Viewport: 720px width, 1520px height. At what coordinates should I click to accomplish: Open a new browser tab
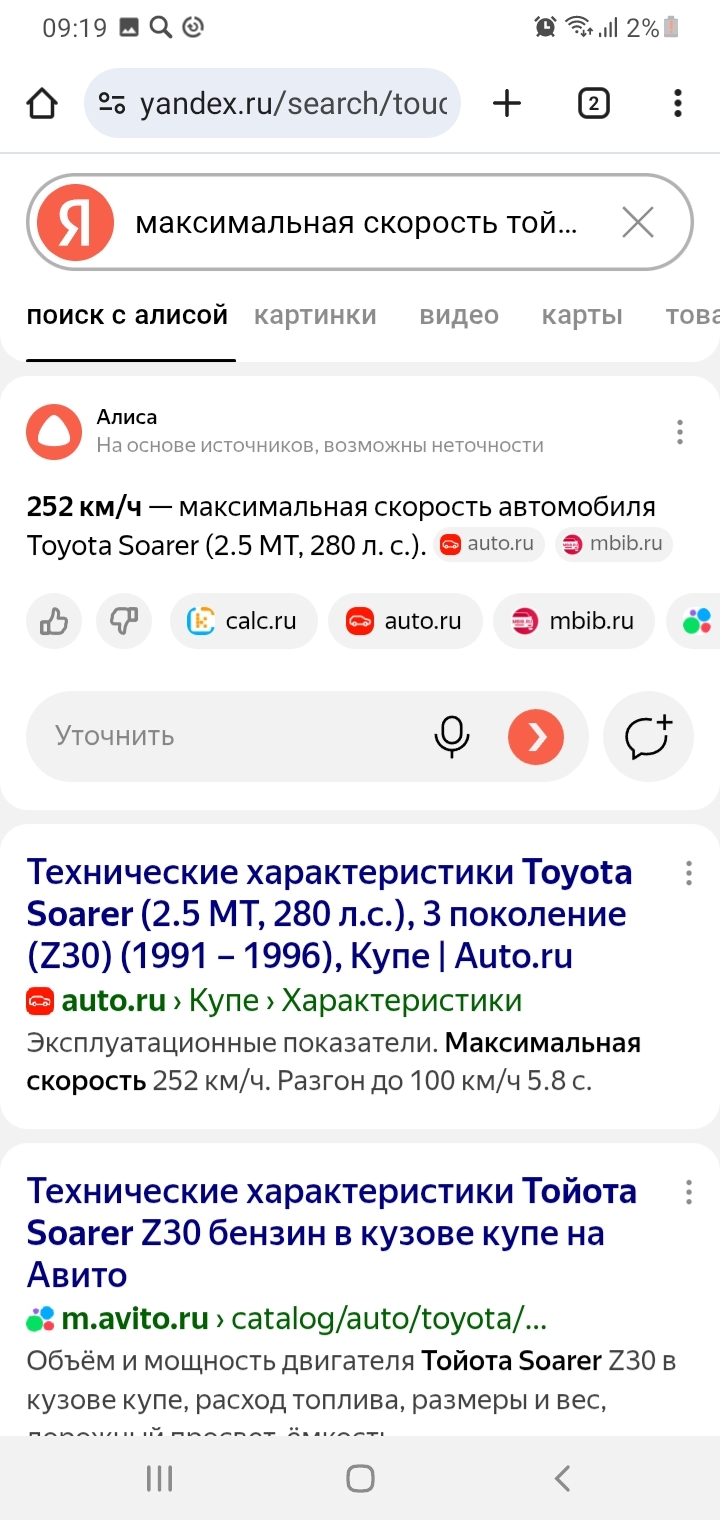(507, 103)
